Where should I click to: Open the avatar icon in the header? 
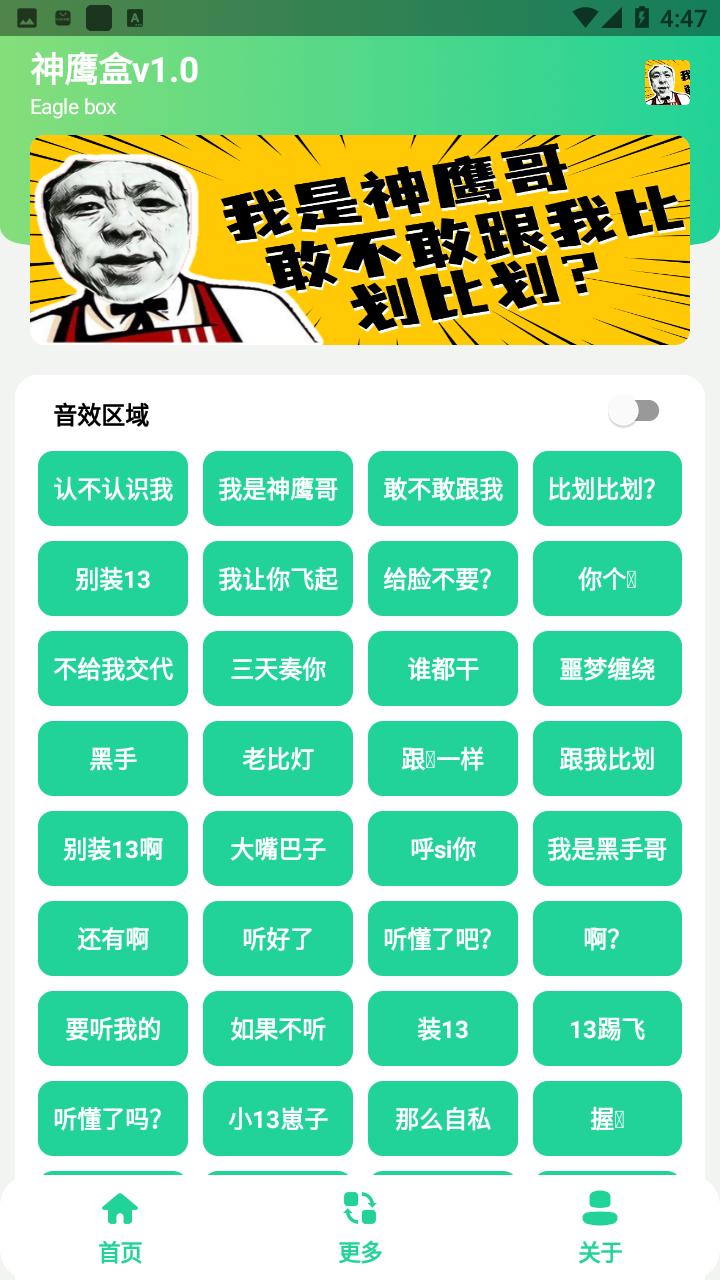[667, 82]
